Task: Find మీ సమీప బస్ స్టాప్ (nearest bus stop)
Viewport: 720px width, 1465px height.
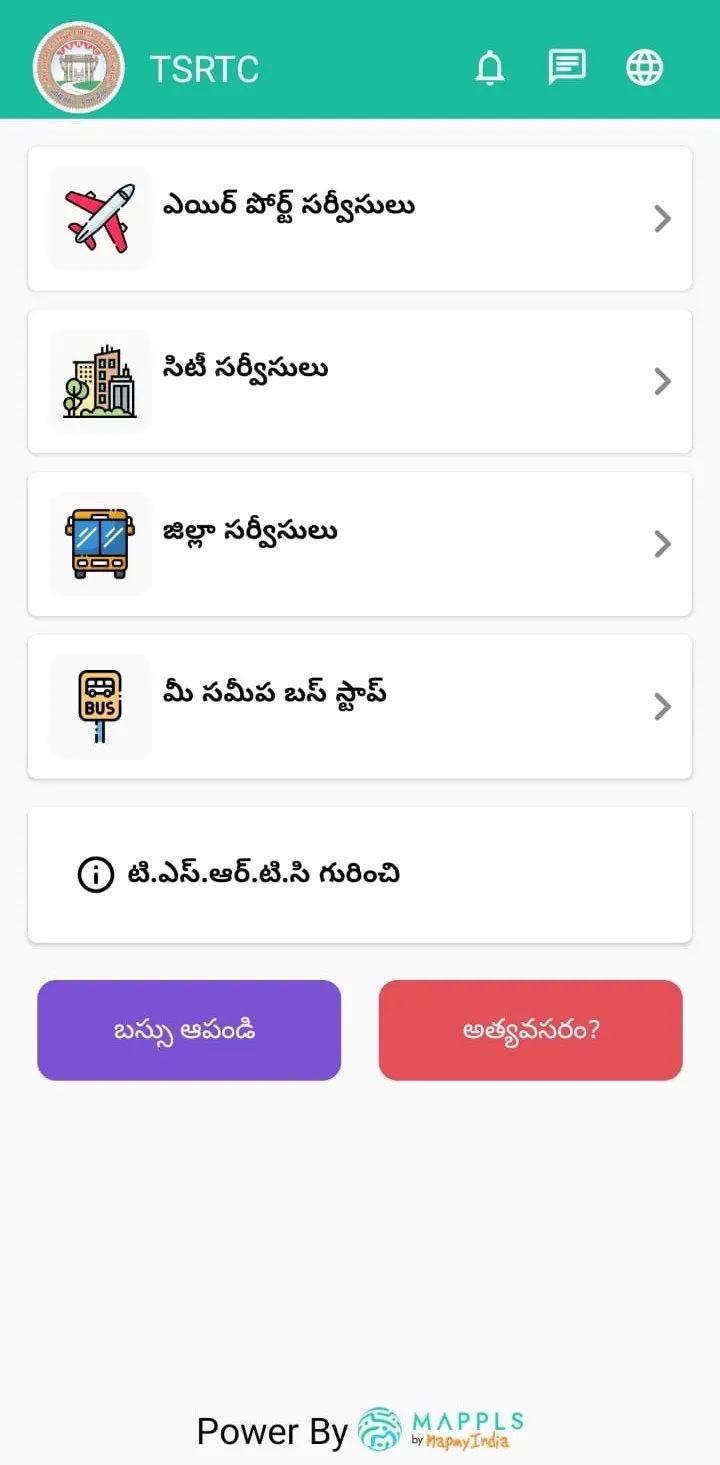Action: tap(360, 707)
